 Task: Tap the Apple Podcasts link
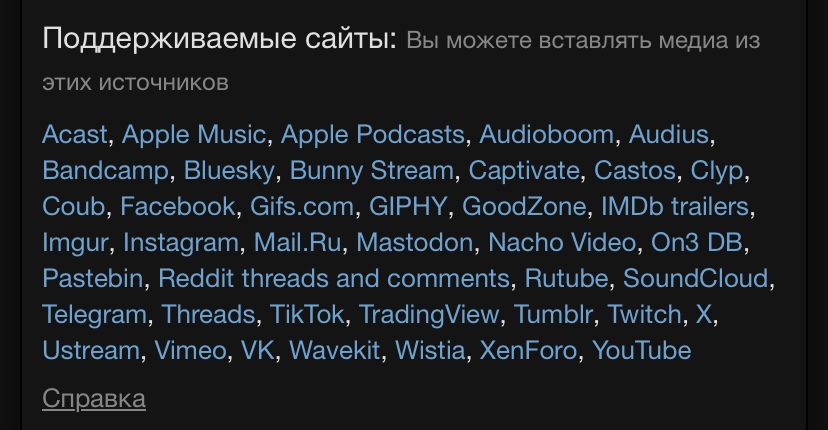click(x=372, y=134)
